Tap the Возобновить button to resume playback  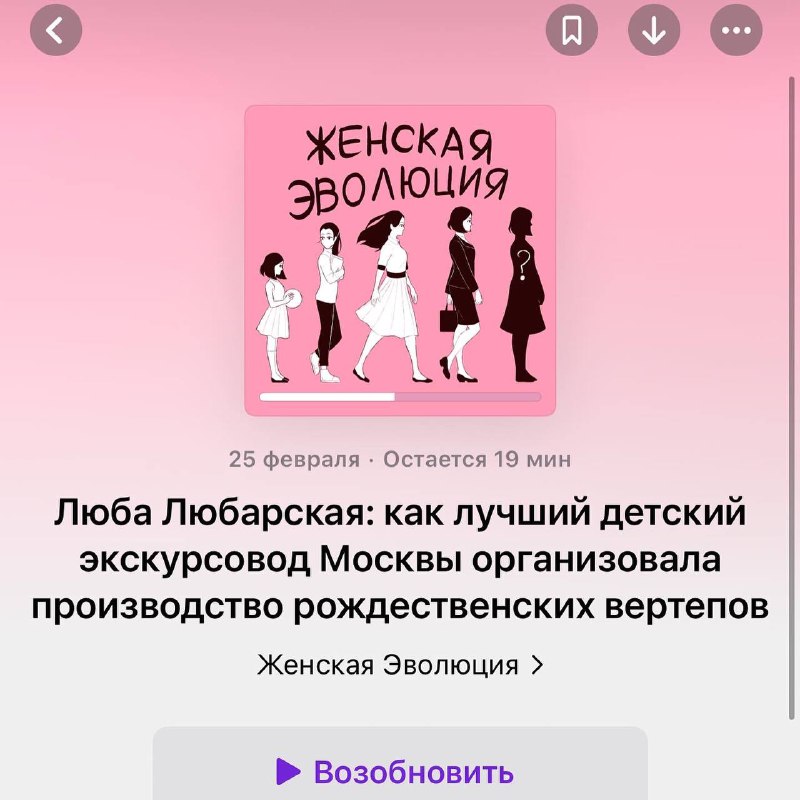[400, 771]
